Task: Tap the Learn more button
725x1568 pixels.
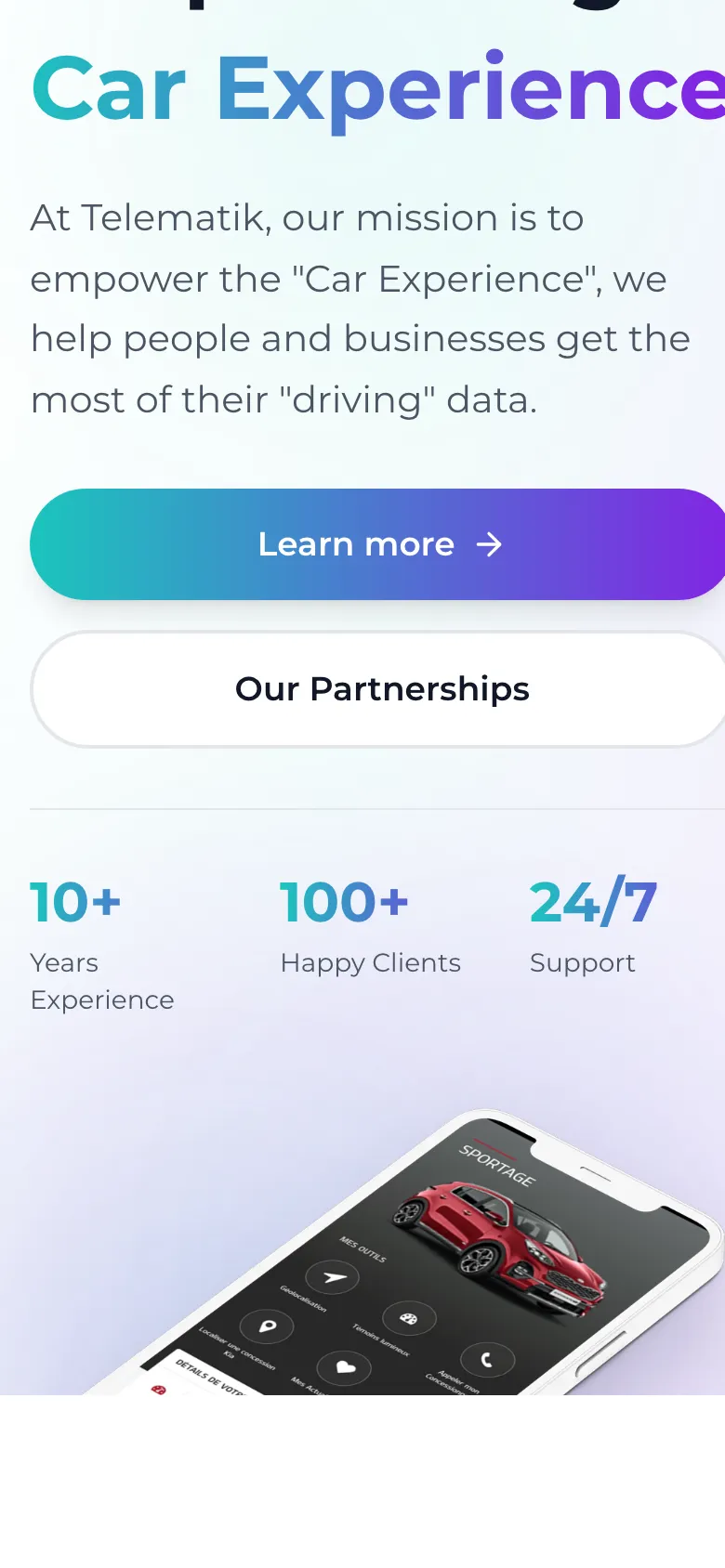Action: [378, 544]
